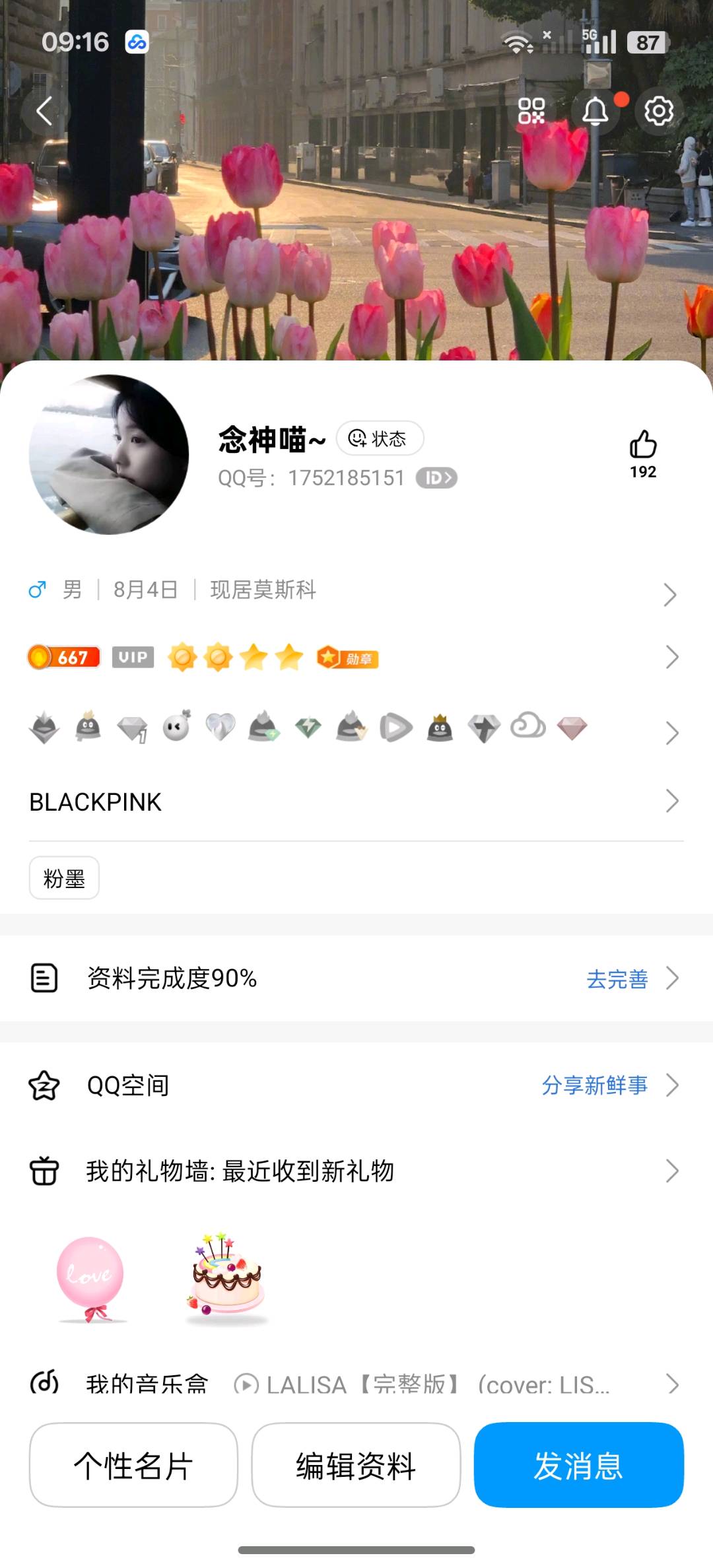Tap the thumbs-up like icon
The image size is (713, 1568).
[x=642, y=445]
